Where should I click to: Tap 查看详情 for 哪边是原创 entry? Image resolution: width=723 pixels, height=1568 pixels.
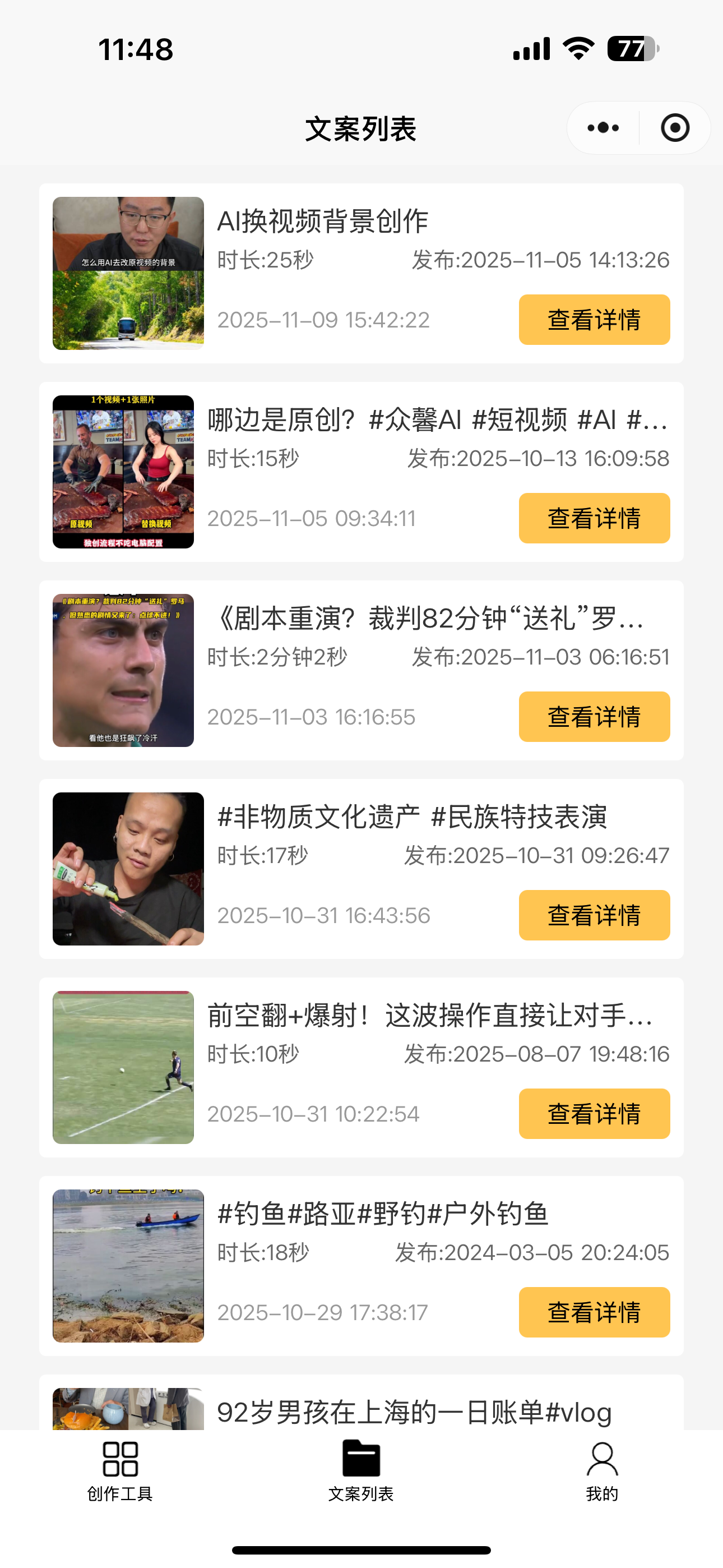[594, 518]
